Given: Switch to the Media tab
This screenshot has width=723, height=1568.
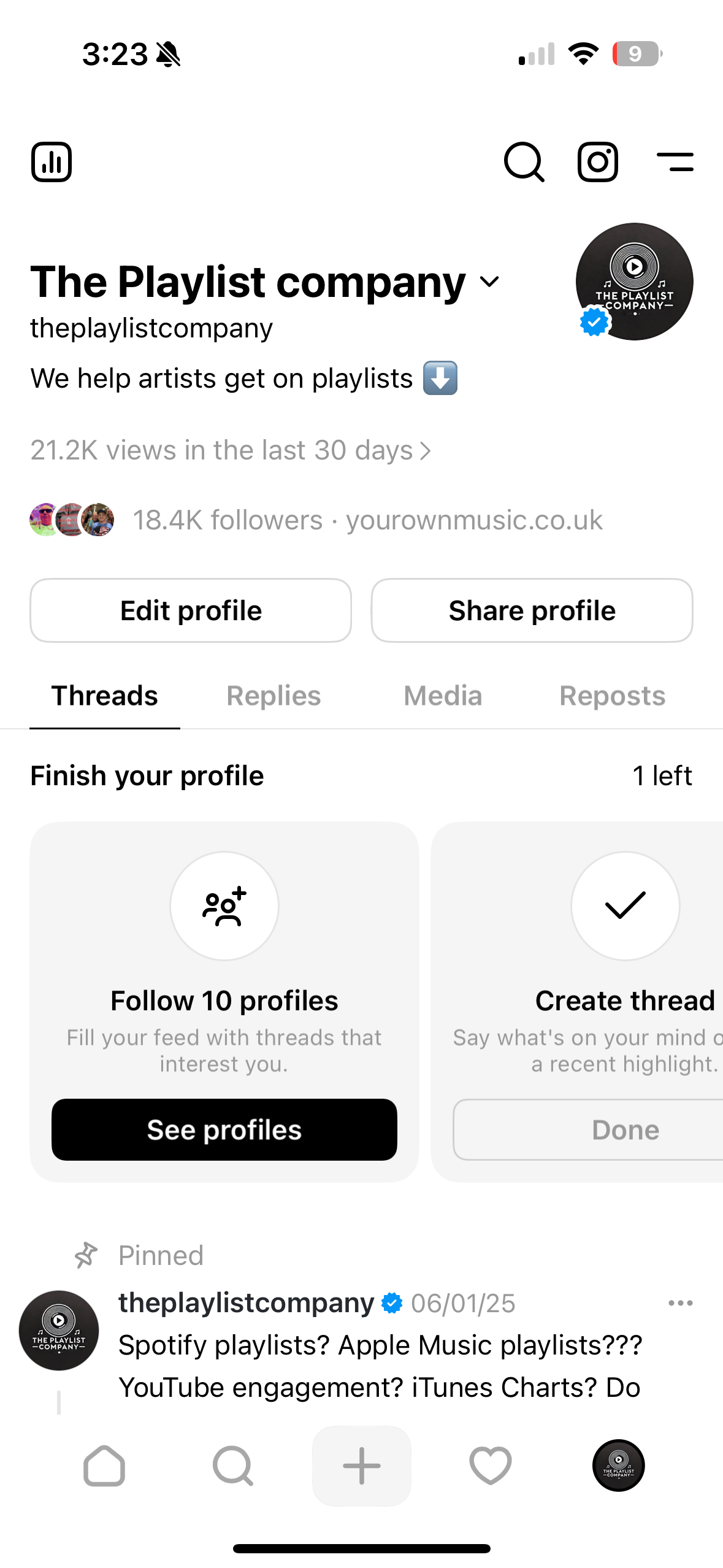Looking at the screenshot, I should (443, 696).
